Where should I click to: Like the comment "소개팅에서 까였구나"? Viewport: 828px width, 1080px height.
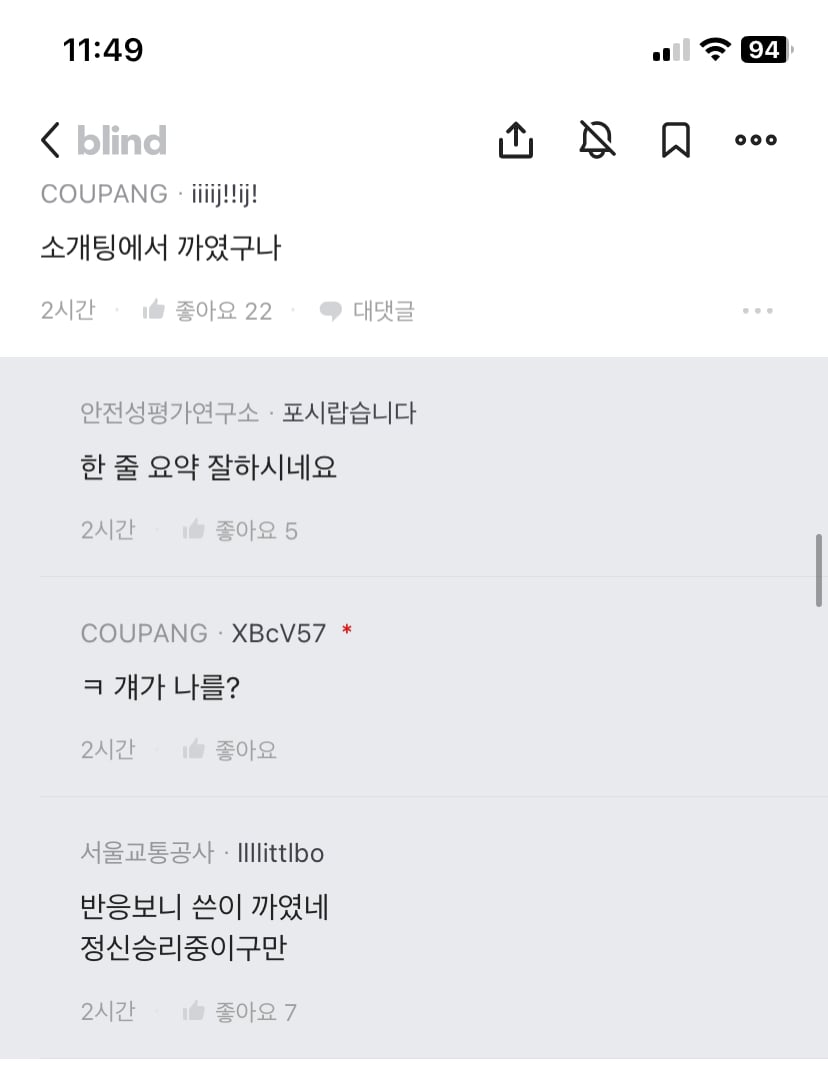pos(207,311)
